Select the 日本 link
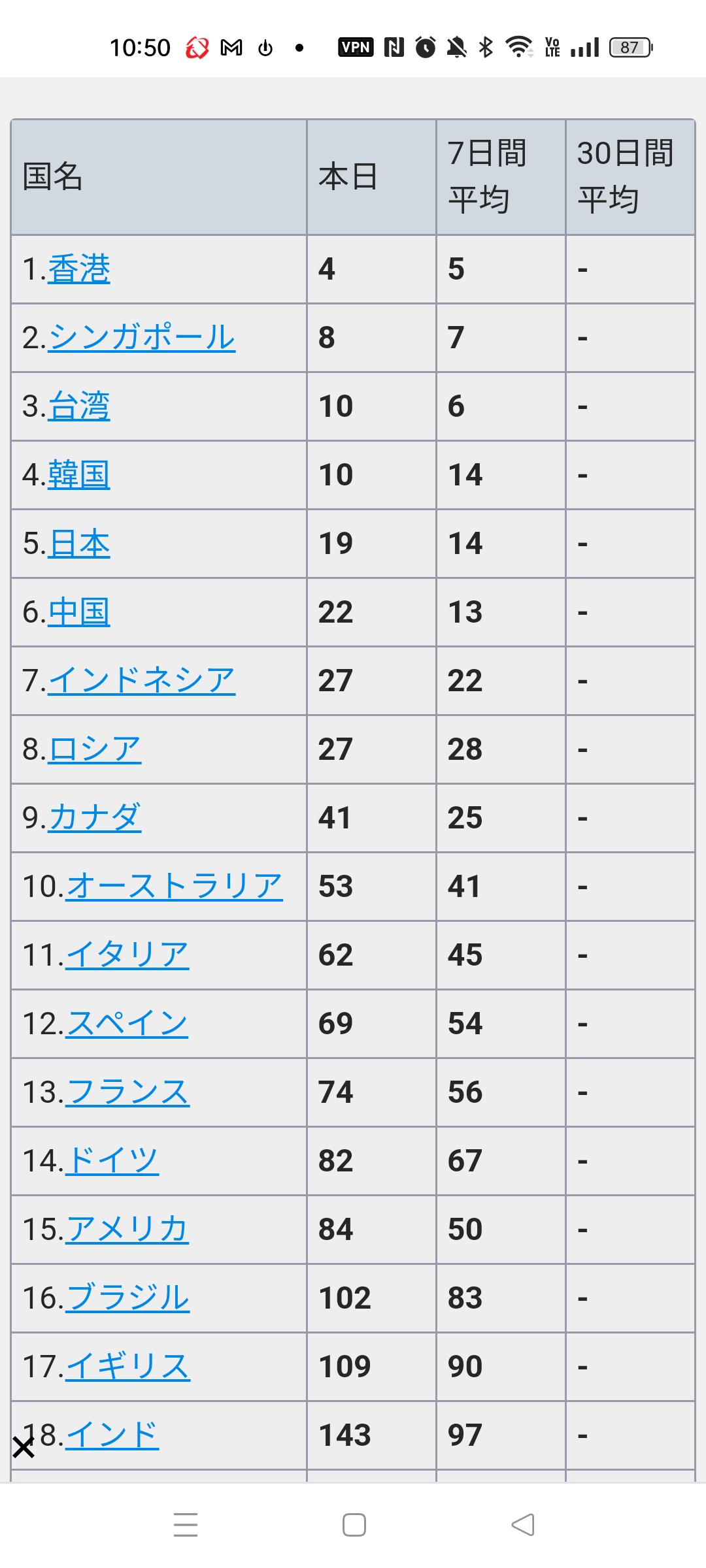 (x=79, y=544)
